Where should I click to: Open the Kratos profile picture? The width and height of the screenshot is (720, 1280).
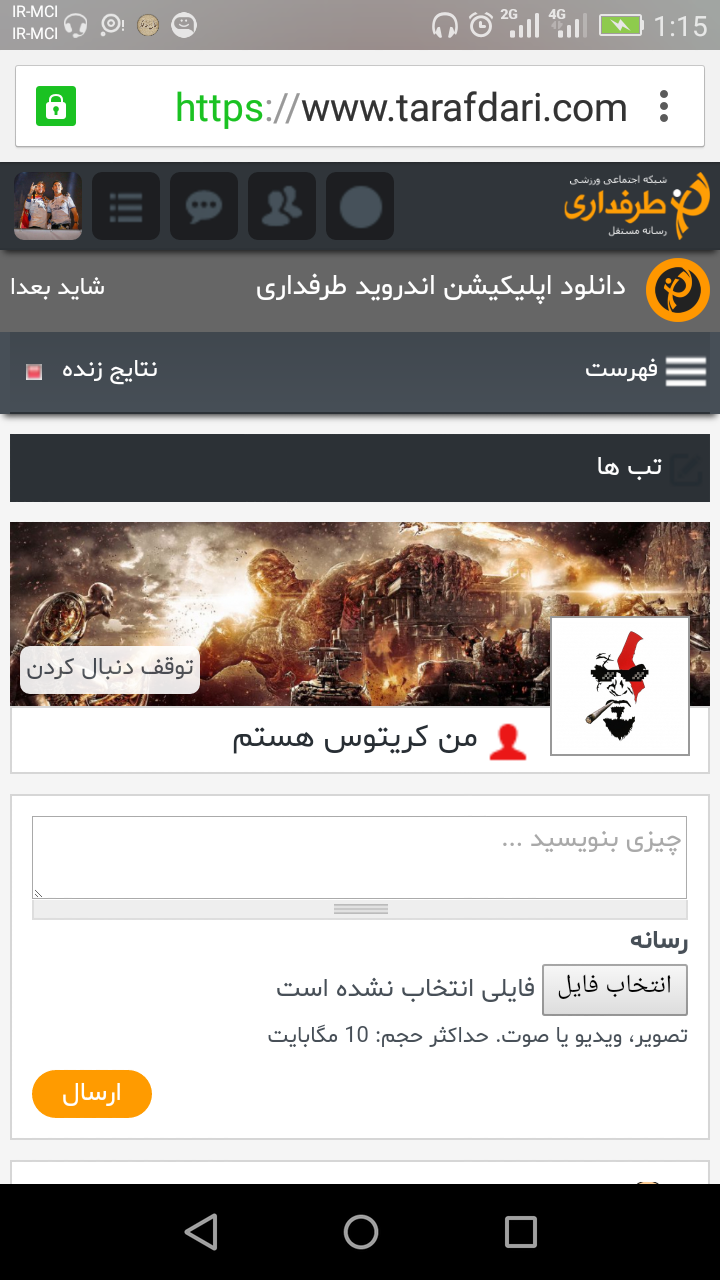click(620, 686)
